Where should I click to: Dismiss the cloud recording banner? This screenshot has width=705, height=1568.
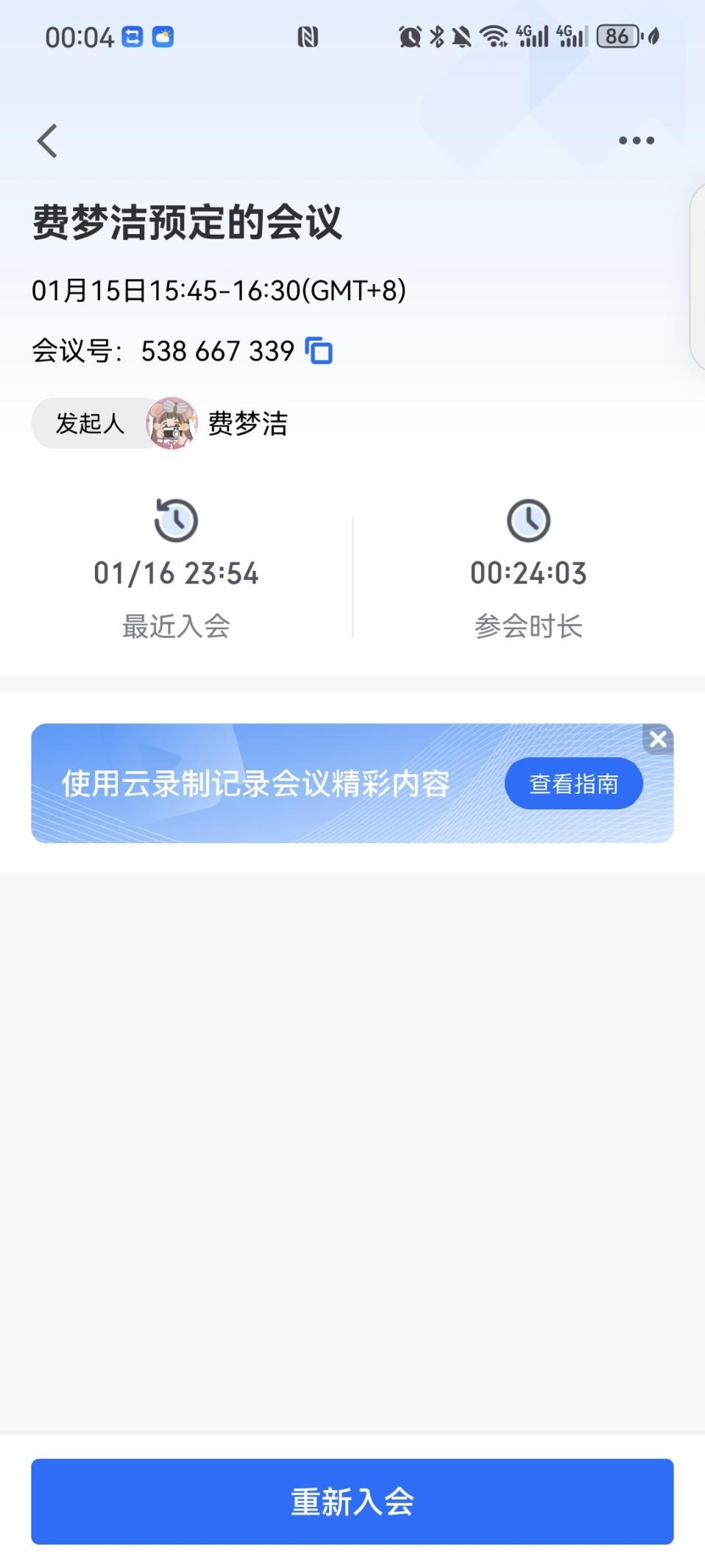(x=658, y=739)
